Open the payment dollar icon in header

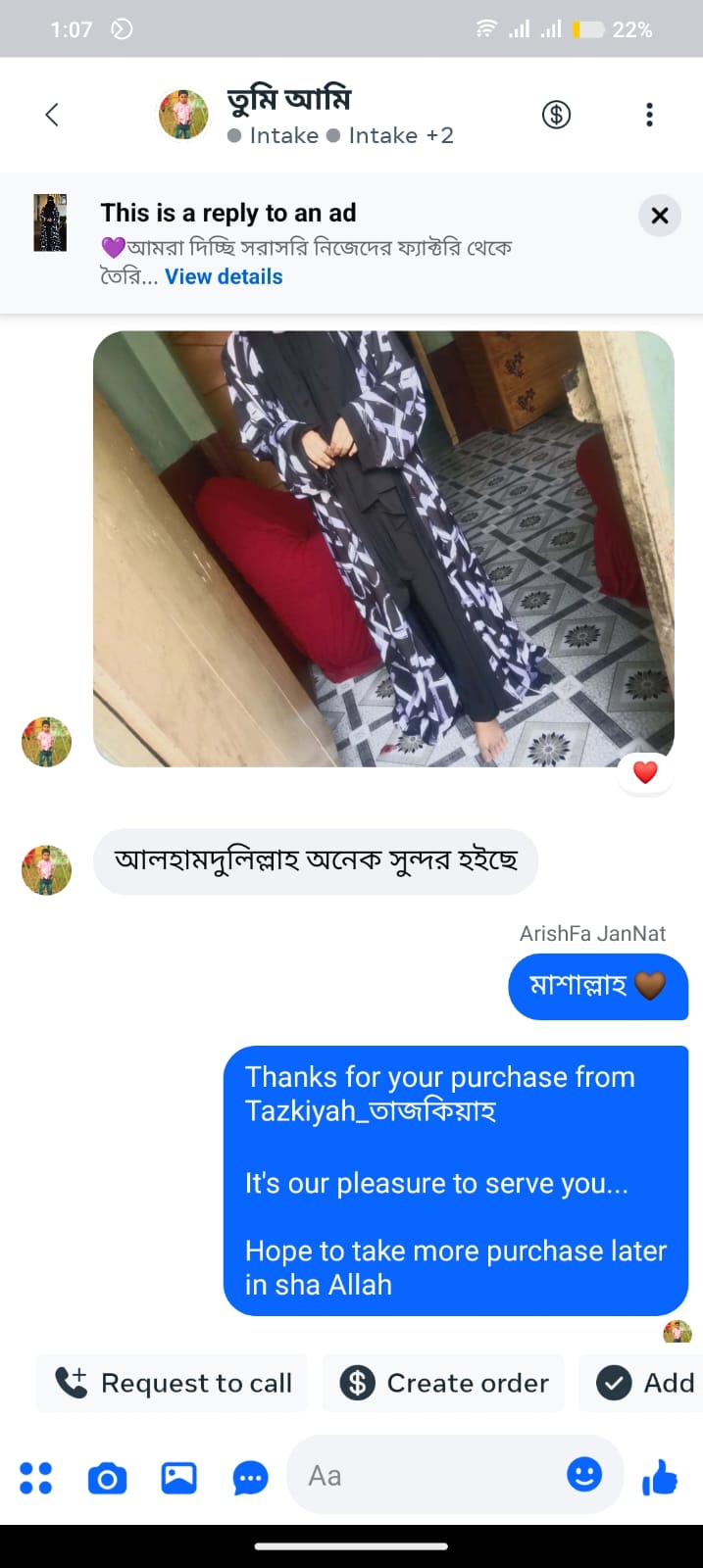pyautogui.click(x=556, y=115)
